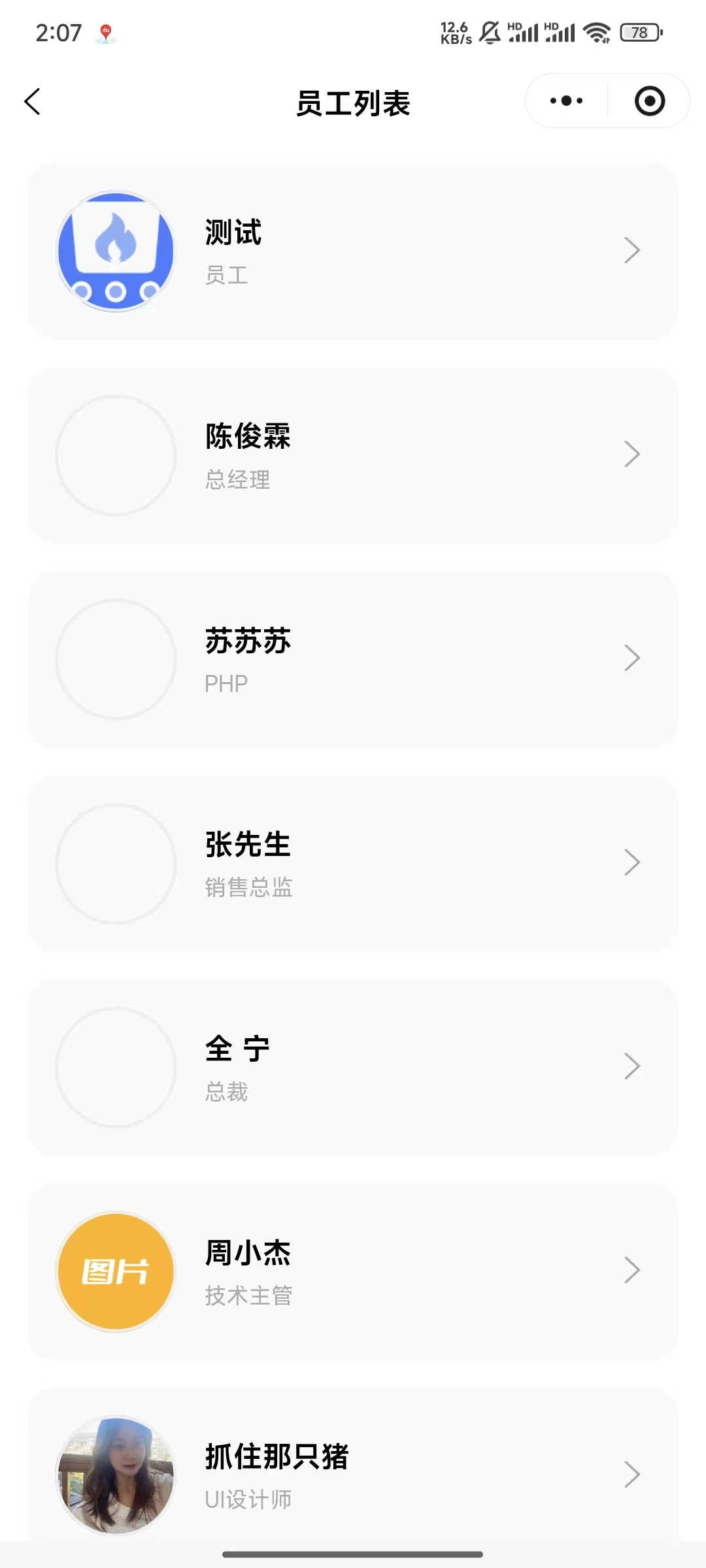This screenshot has height=1568, width=706.
Task: View 陈俊霖 总经理 profile
Action: pyautogui.click(x=353, y=455)
